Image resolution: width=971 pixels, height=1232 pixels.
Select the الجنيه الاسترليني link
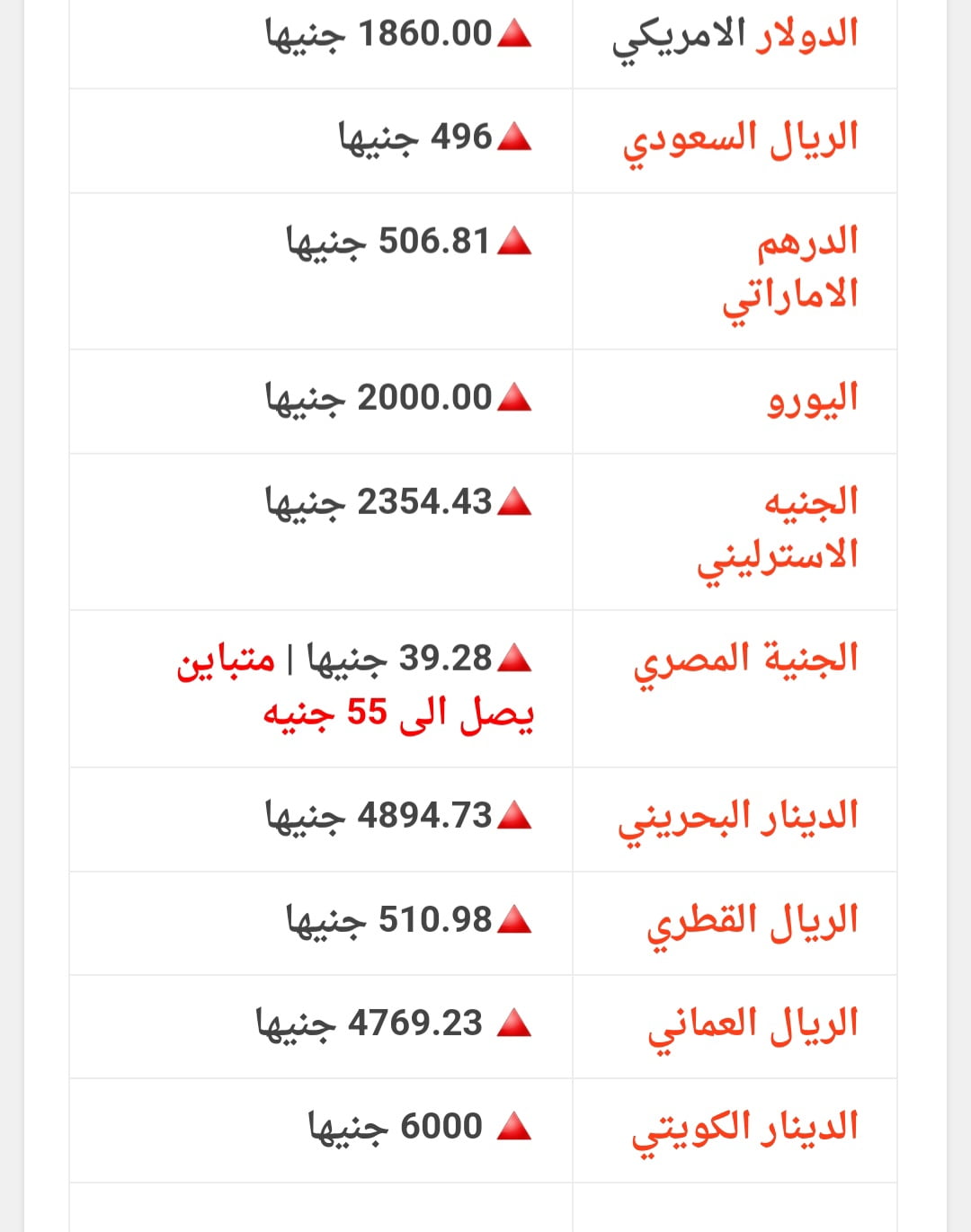(779, 528)
